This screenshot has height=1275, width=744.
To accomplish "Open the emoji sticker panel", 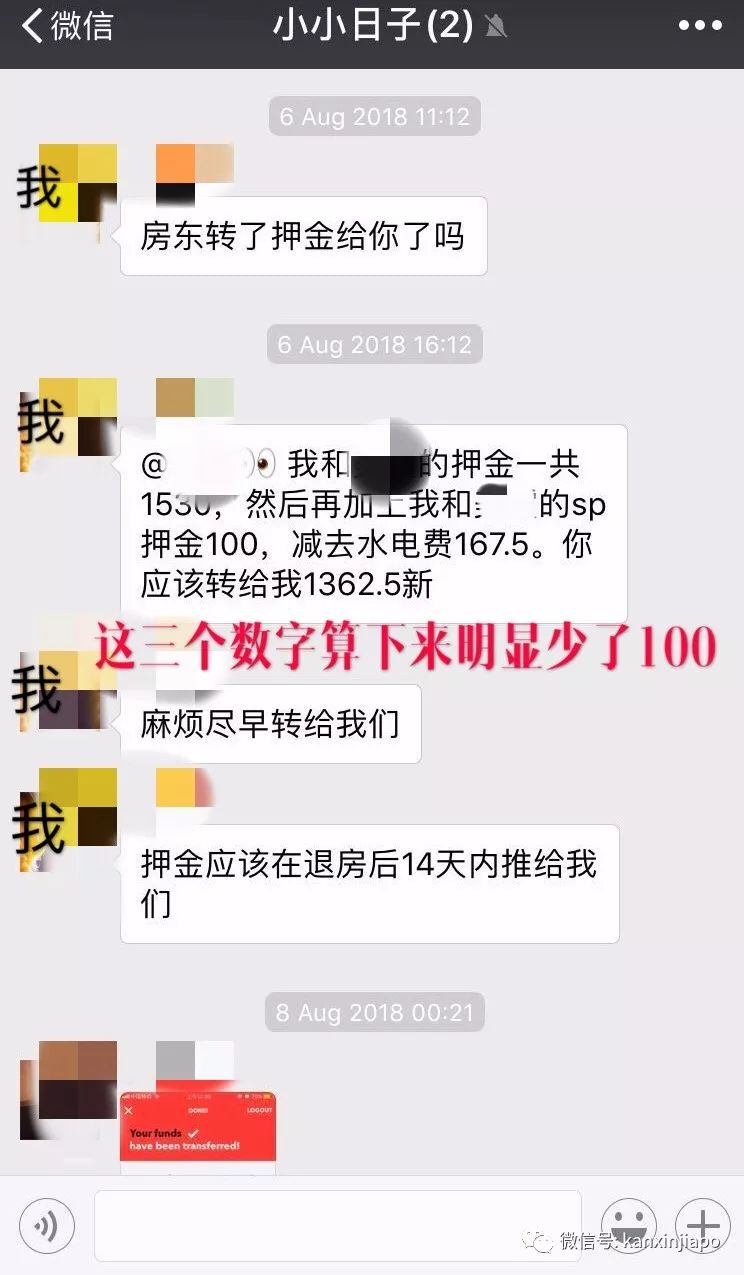I will click(x=629, y=1225).
